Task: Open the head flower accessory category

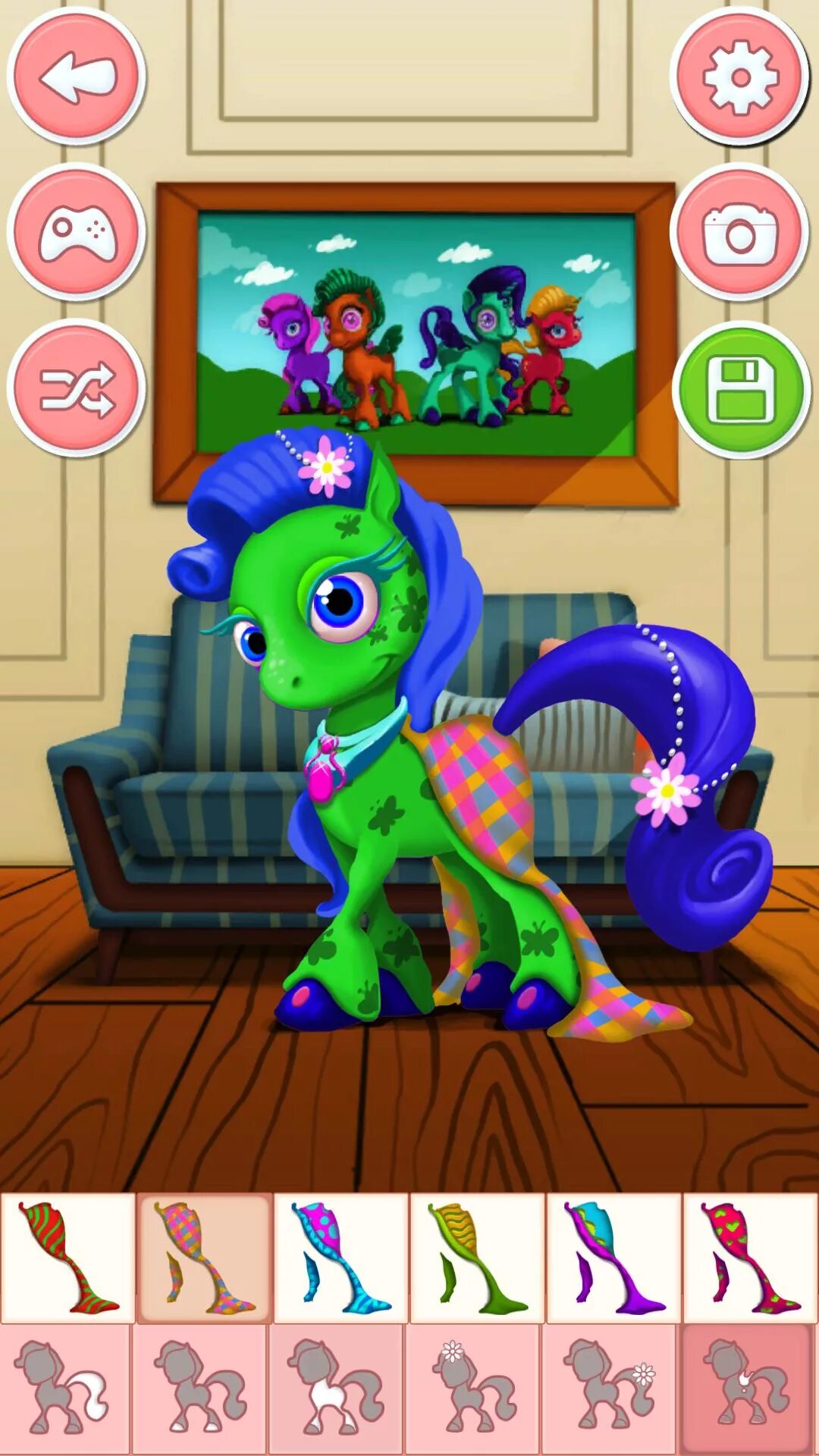Action: click(473, 1389)
